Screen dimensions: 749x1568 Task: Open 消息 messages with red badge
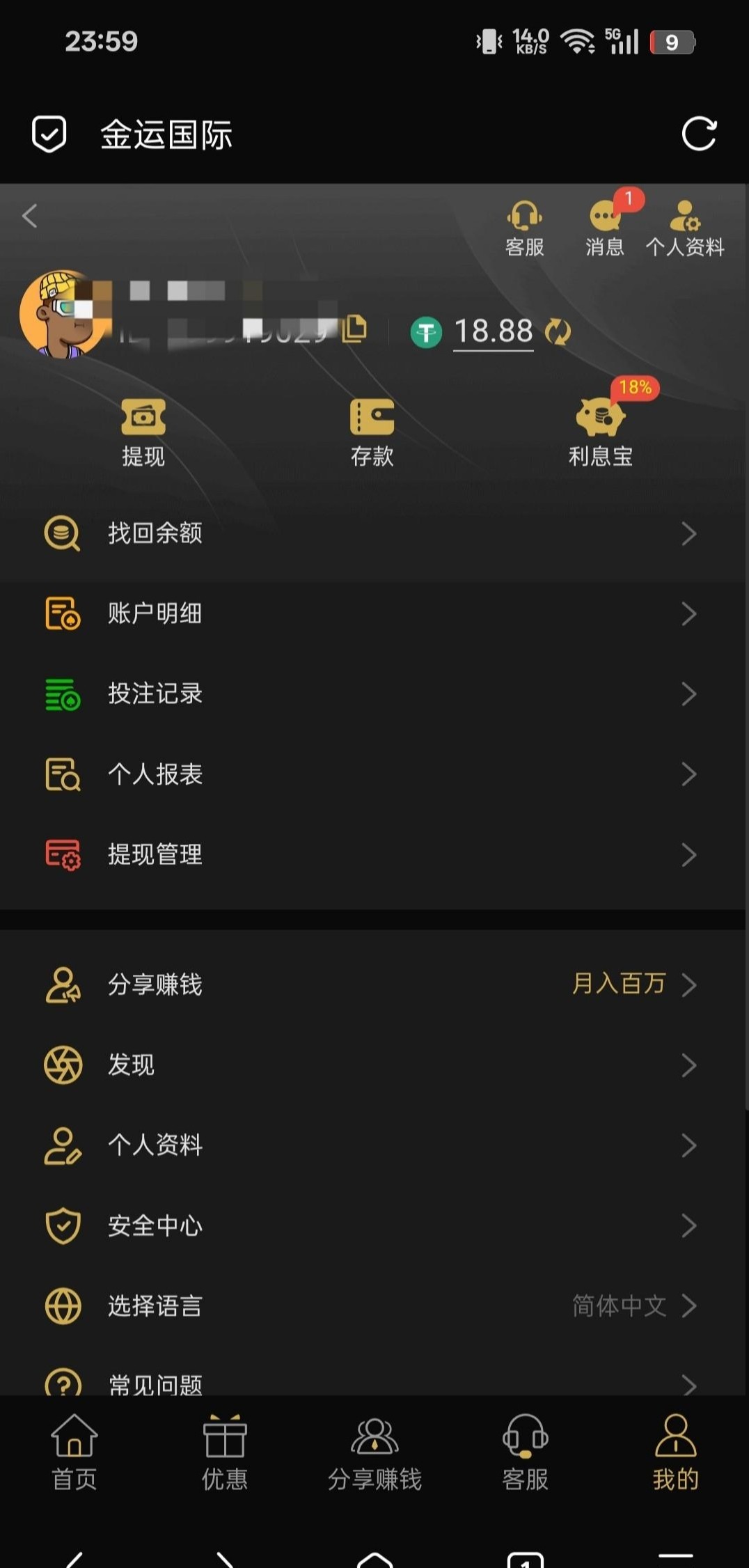click(x=605, y=228)
